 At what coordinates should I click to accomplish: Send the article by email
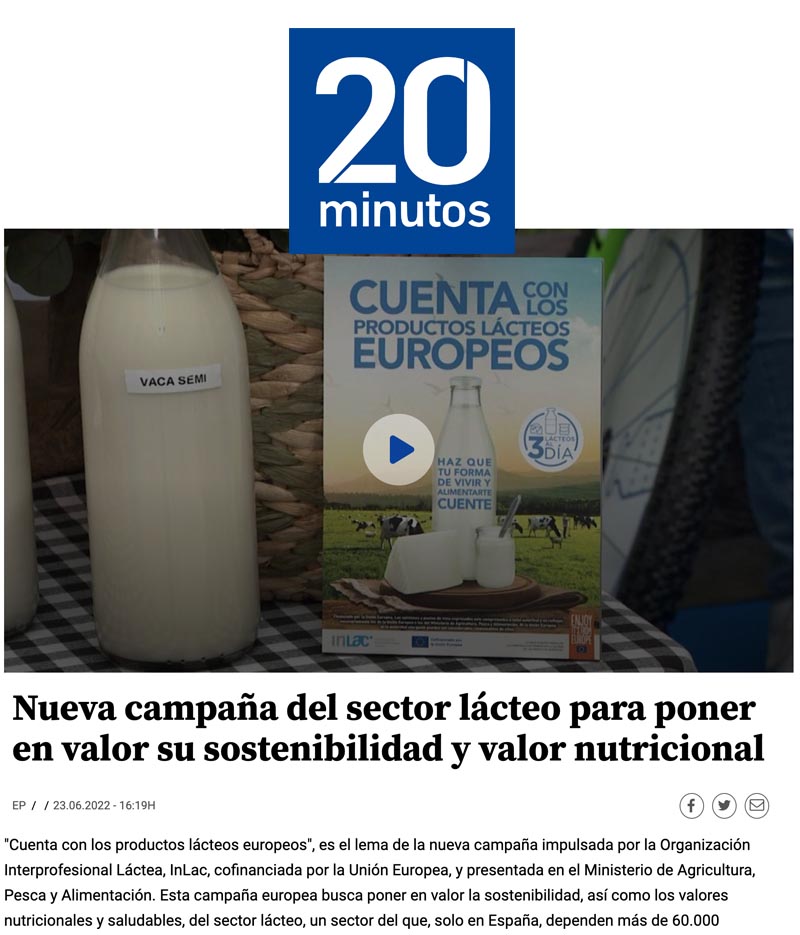(756, 806)
